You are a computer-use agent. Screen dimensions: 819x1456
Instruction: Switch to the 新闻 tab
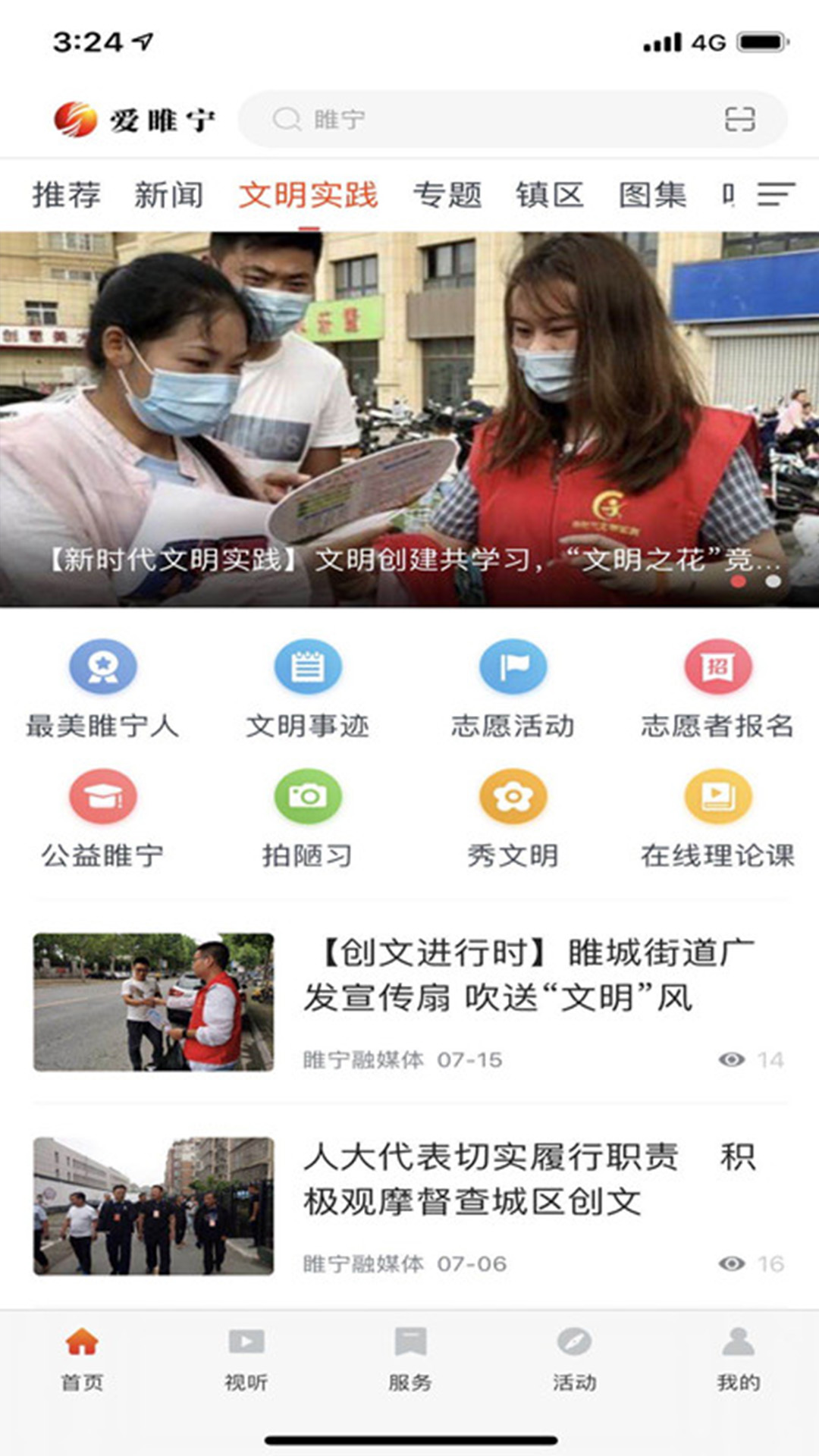168,195
